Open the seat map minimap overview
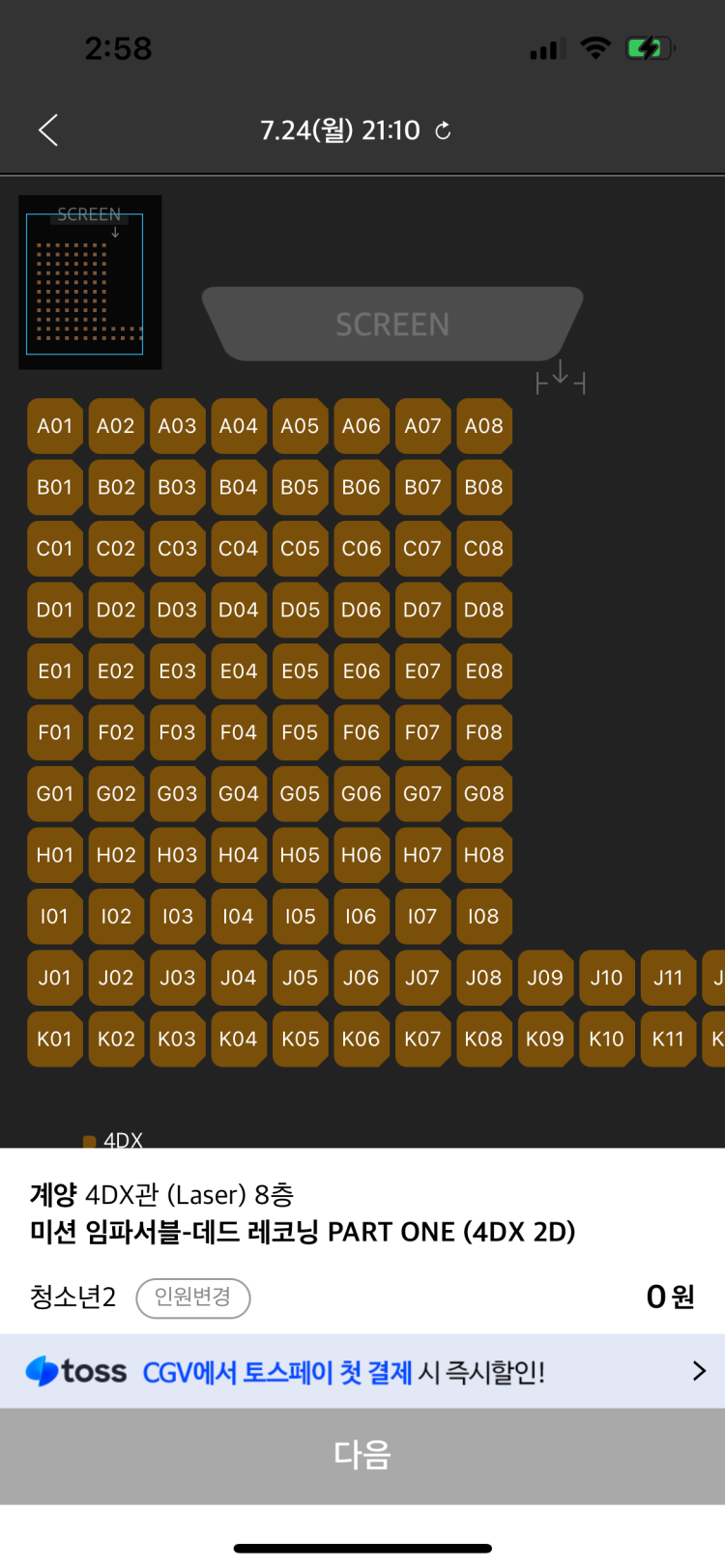 90,282
